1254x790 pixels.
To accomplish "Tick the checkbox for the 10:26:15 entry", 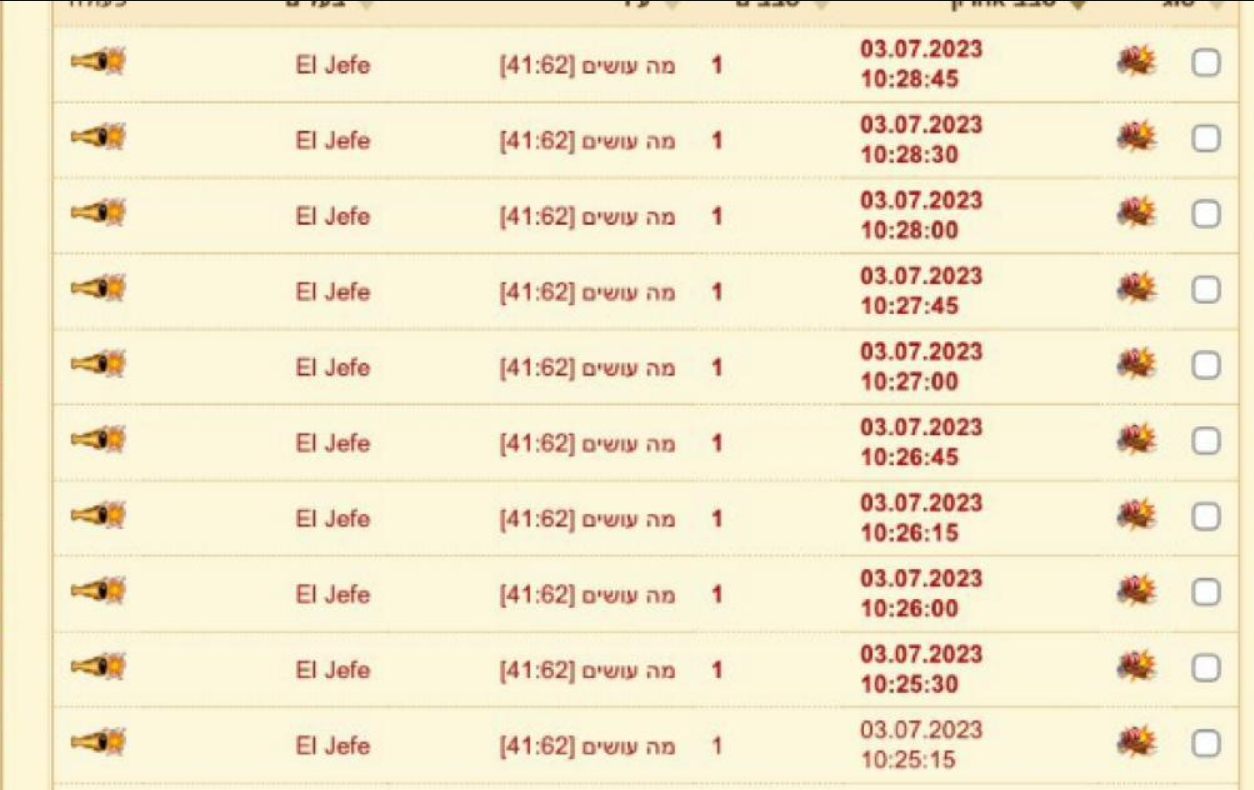I will tap(1206, 518).
